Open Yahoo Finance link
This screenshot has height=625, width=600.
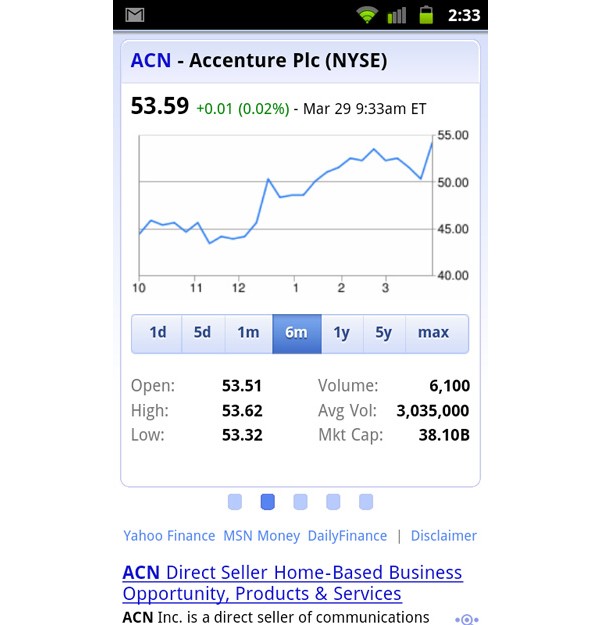coord(169,536)
